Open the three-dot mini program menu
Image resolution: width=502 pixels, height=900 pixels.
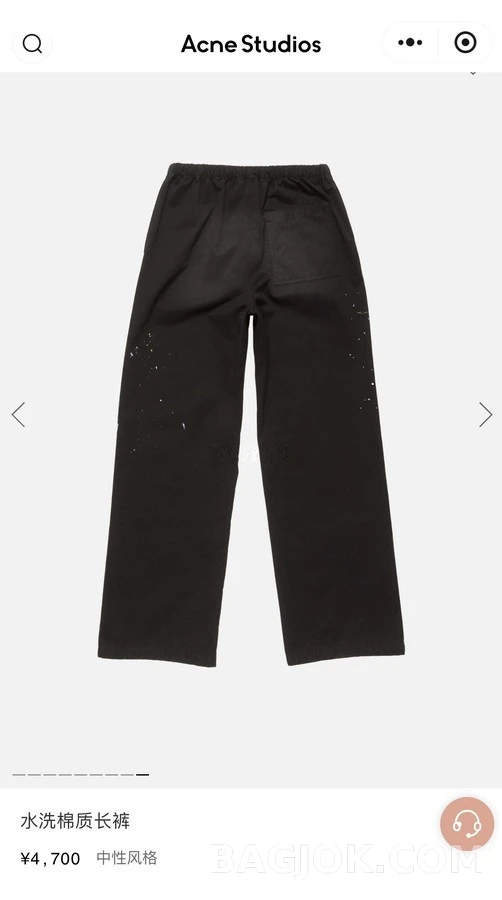coord(410,42)
